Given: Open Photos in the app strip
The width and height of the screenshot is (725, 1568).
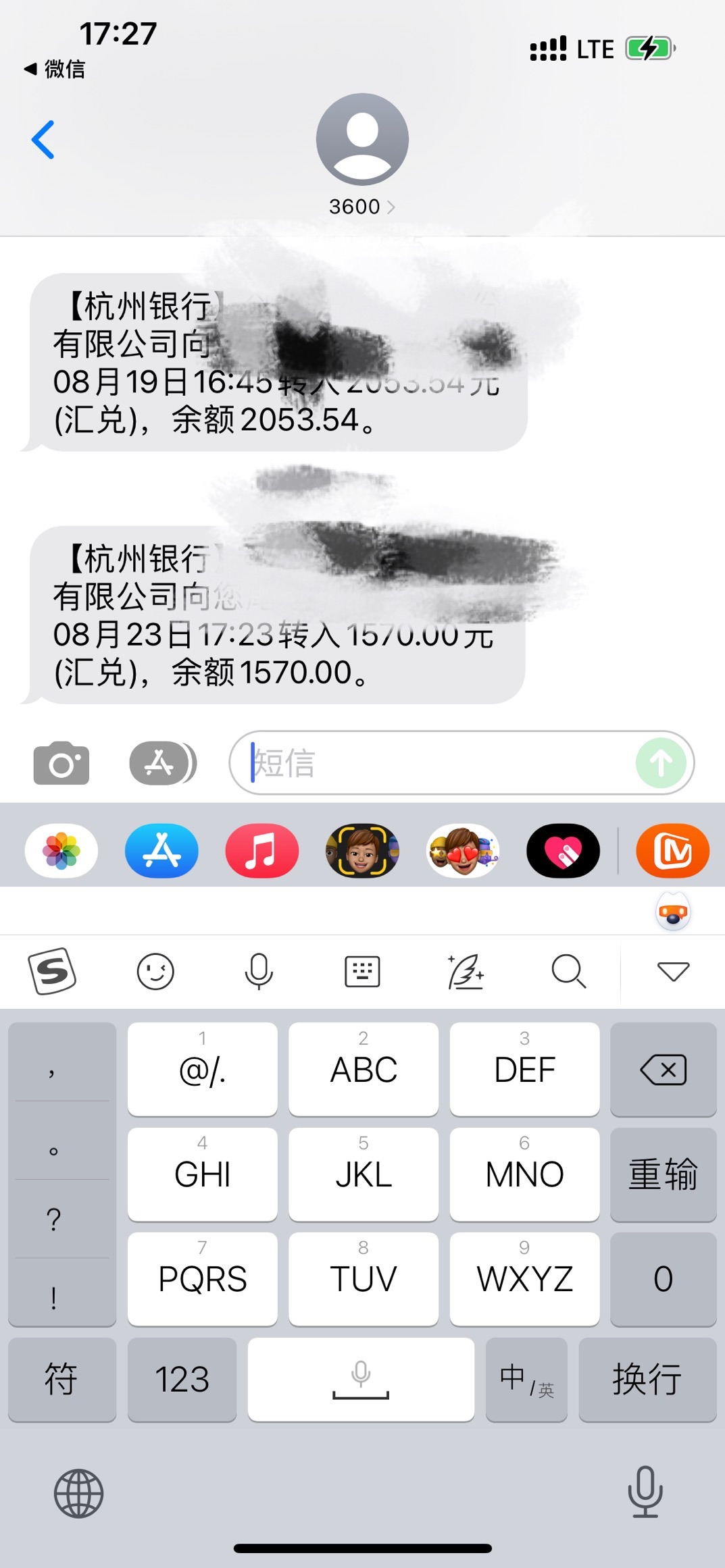Looking at the screenshot, I should [x=61, y=851].
